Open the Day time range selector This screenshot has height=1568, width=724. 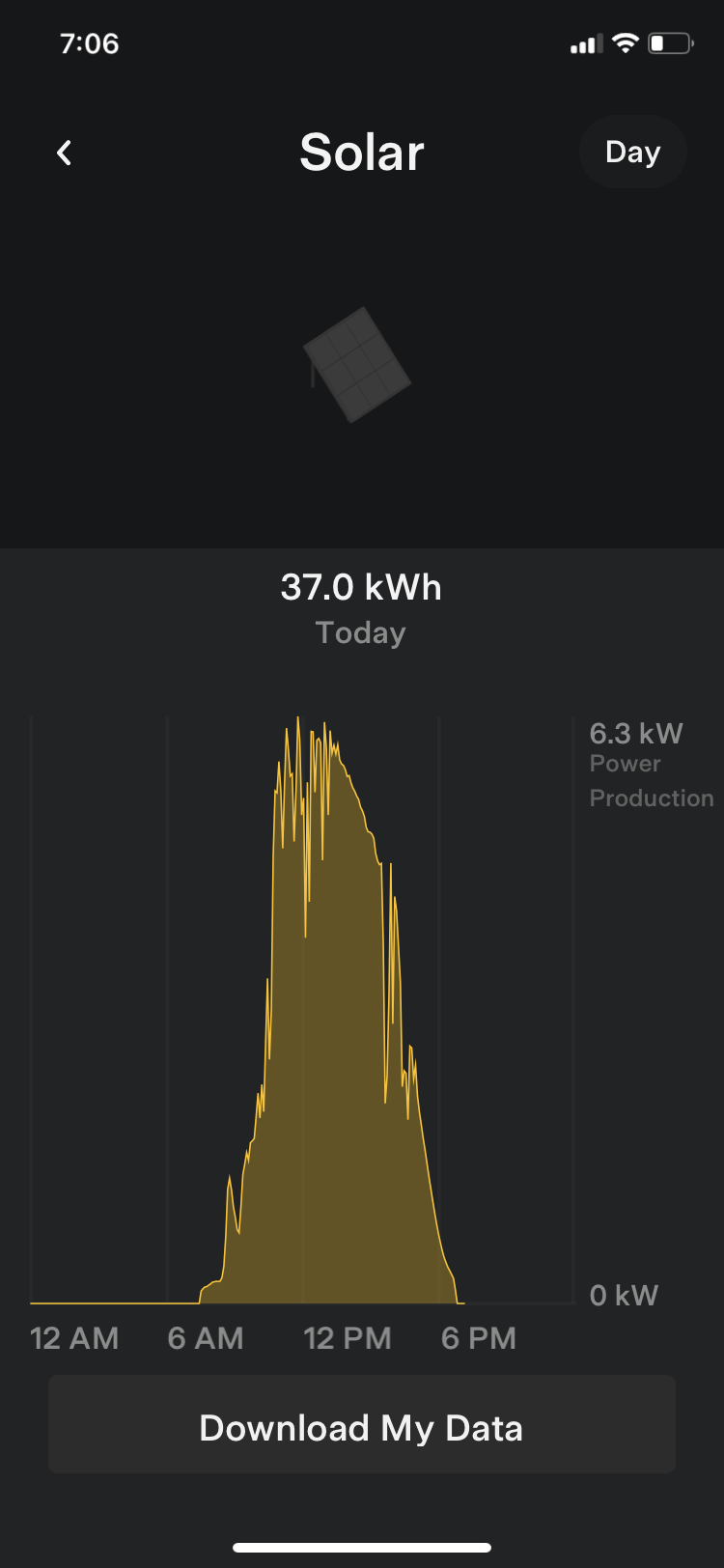632,153
